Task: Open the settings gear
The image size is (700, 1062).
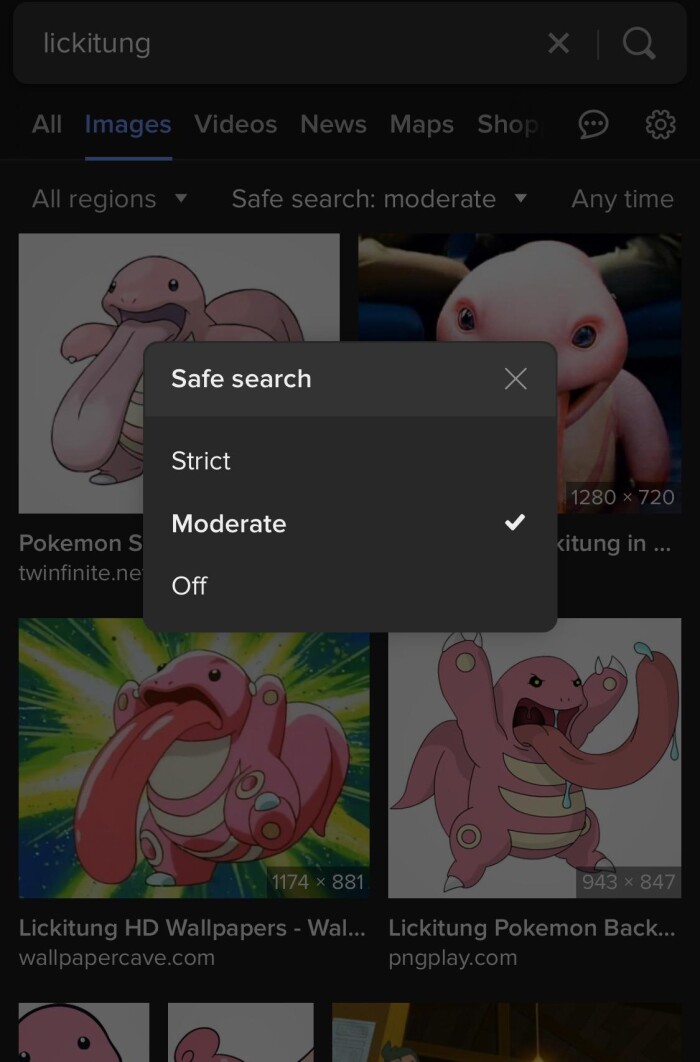Action: pyautogui.click(x=660, y=124)
